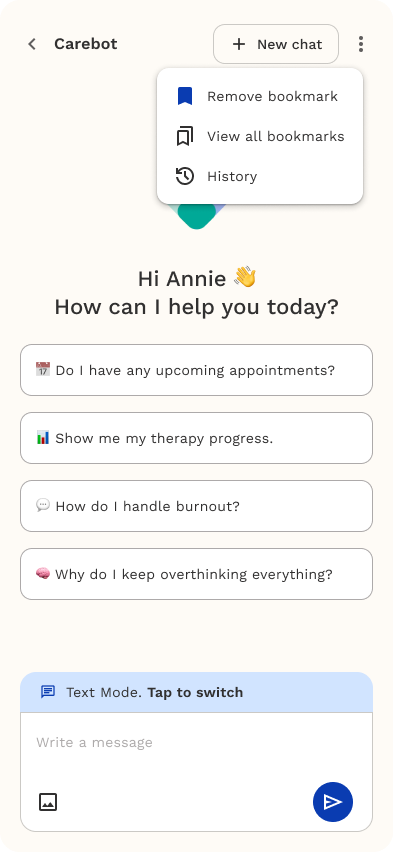The height and width of the screenshot is (852, 393).
Task: Start a new chat
Action: click(276, 44)
